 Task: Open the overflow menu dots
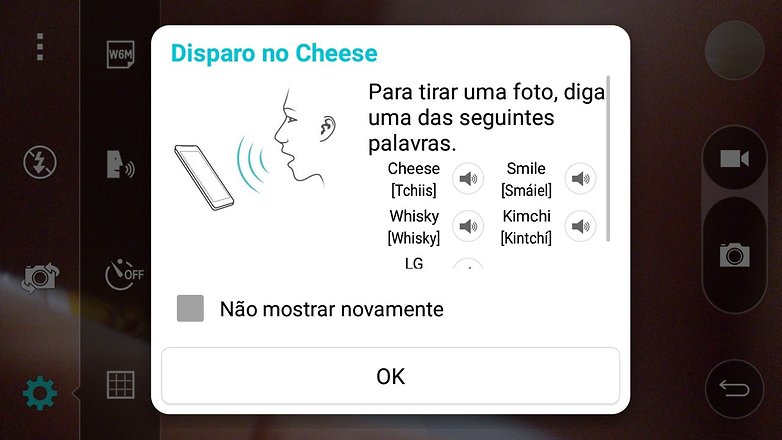point(40,47)
